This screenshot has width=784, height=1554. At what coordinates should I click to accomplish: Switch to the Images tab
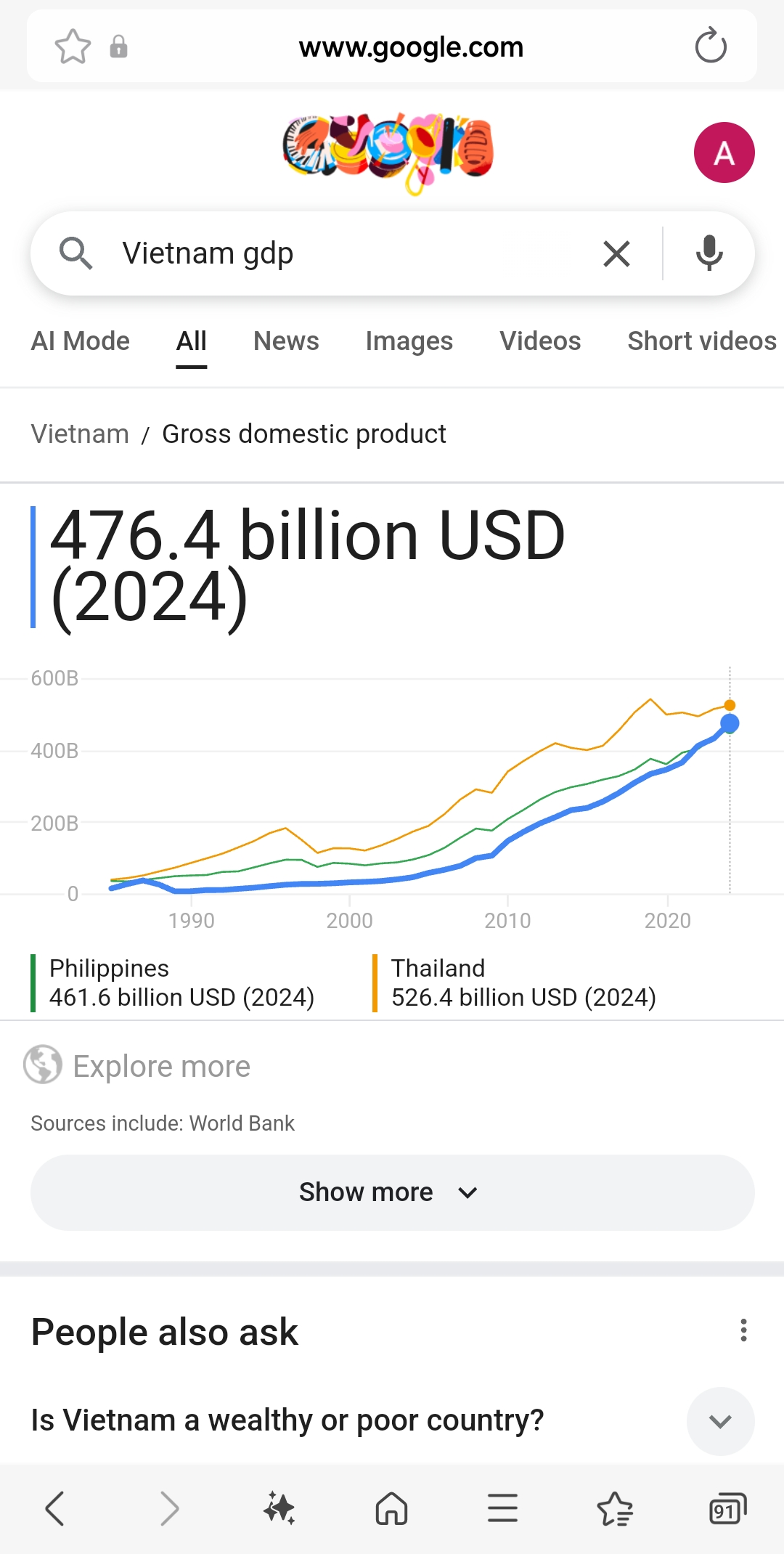coord(409,341)
